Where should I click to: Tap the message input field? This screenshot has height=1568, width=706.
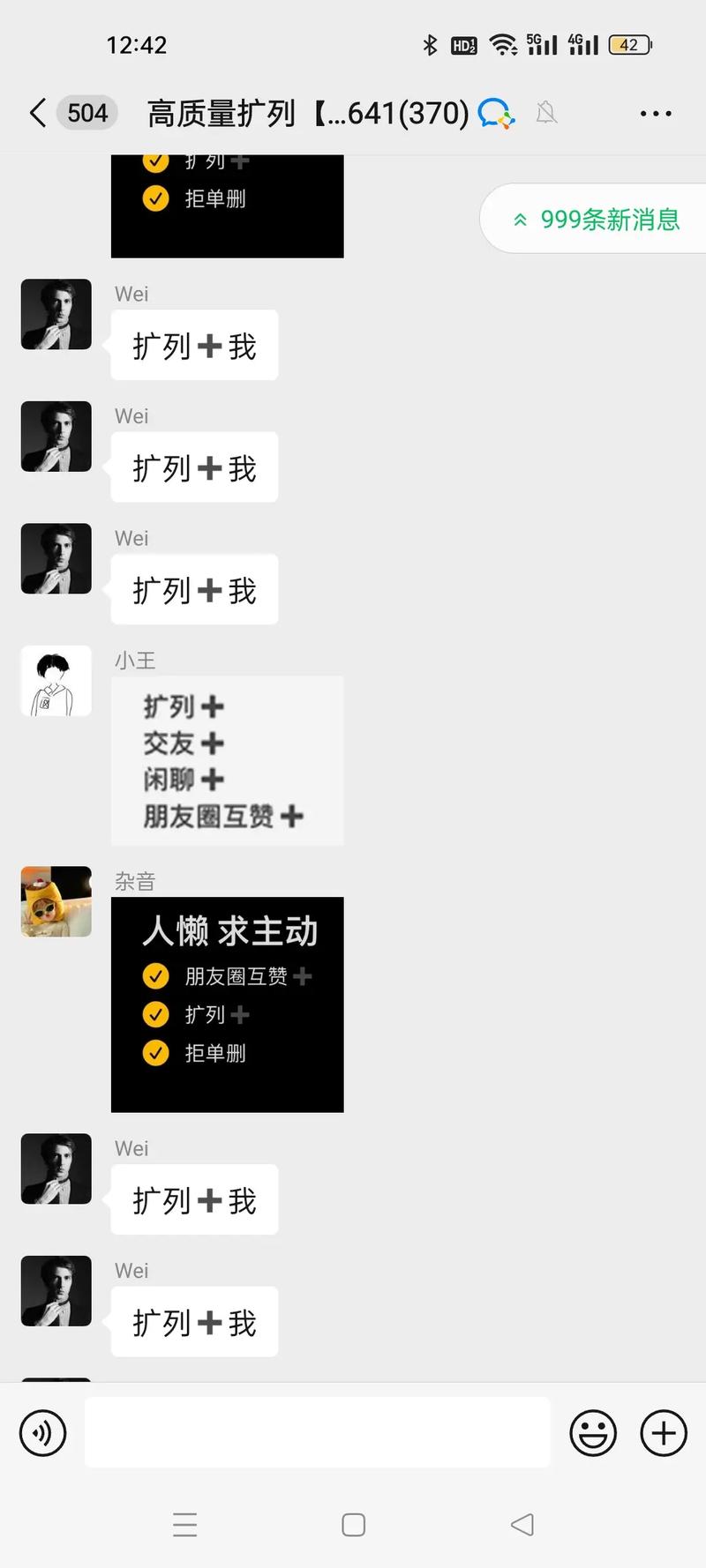click(318, 1432)
